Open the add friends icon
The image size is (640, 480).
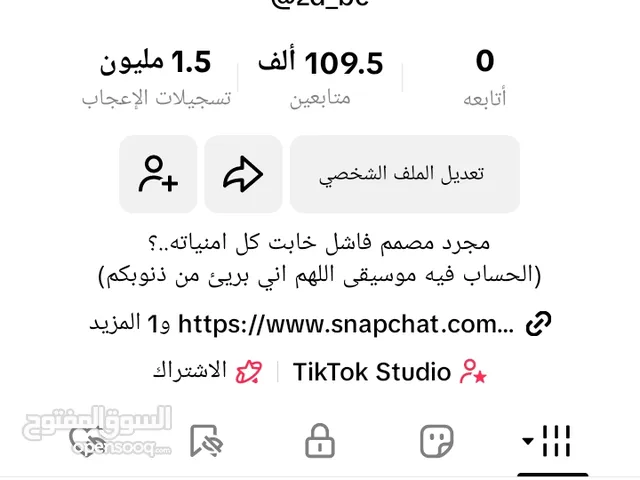click(x=158, y=174)
